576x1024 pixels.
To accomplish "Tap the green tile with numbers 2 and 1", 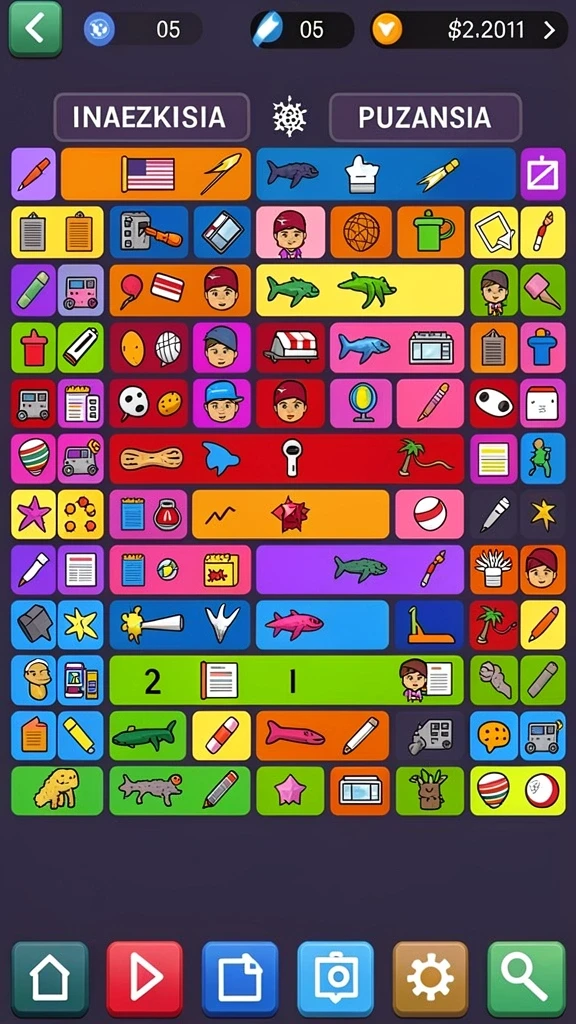I will pyautogui.click(x=286, y=680).
